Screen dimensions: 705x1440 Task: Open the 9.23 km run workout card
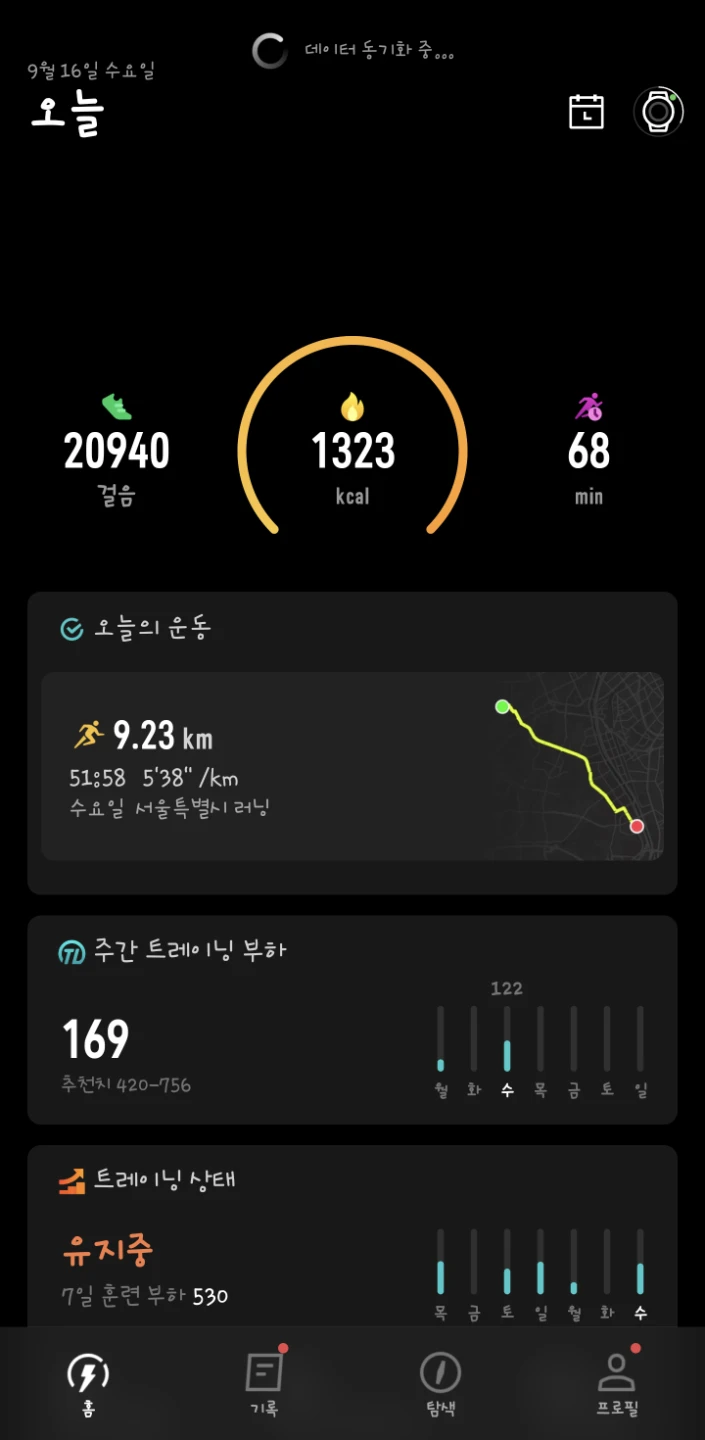tap(352, 766)
